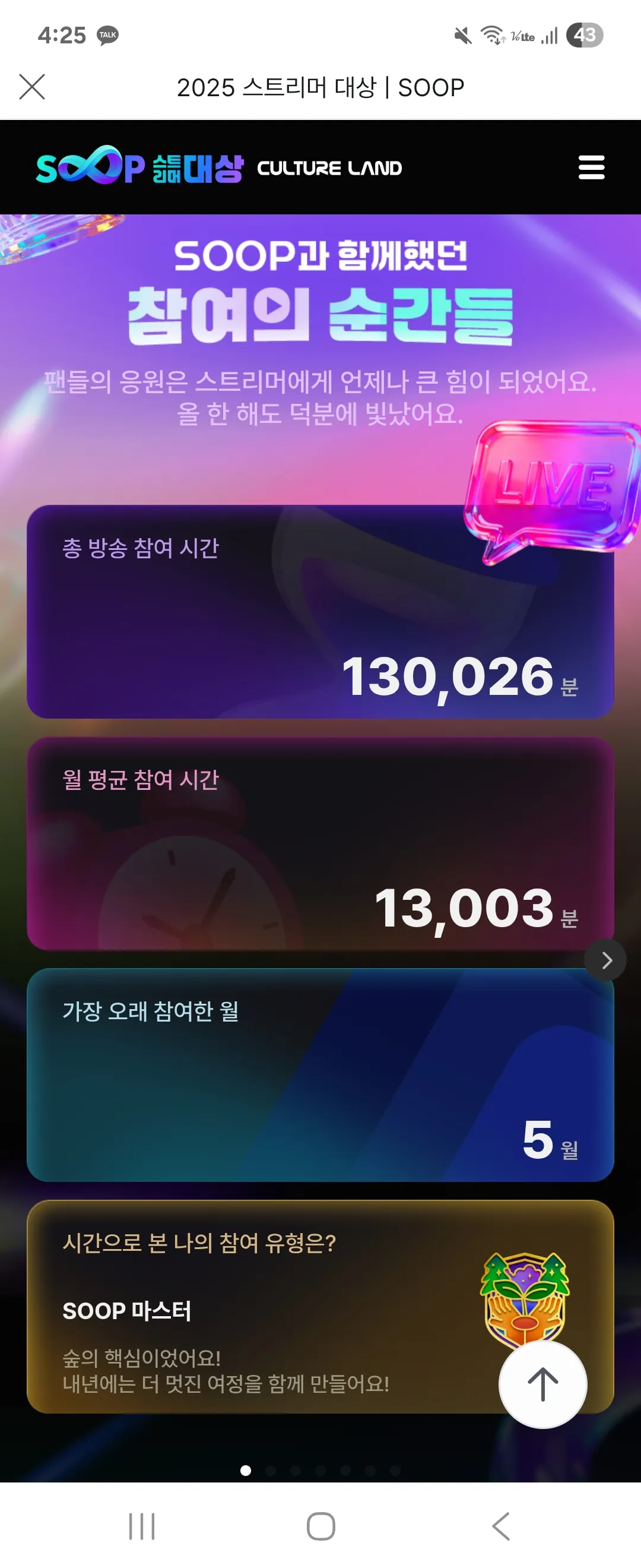Jump back to top with the up arrow

tap(542, 1384)
